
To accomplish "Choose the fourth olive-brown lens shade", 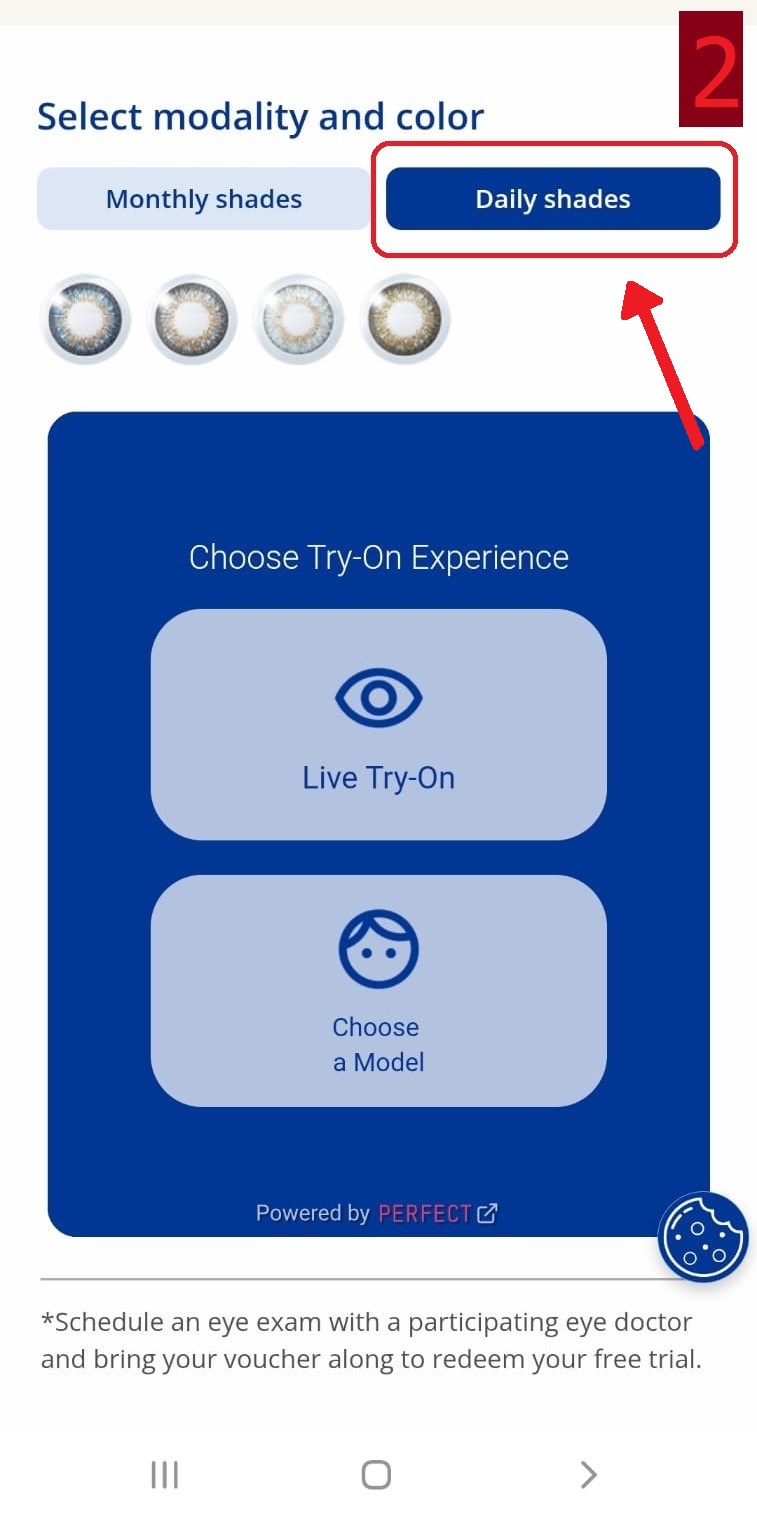I will pyautogui.click(x=405, y=320).
